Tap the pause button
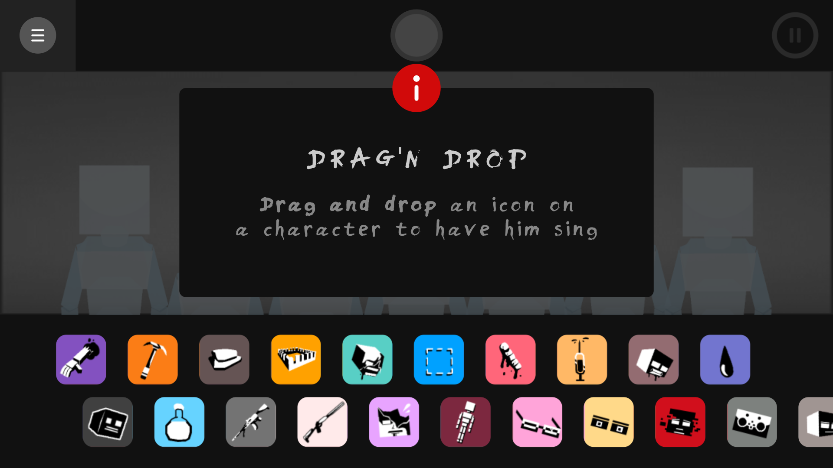 [x=795, y=36]
